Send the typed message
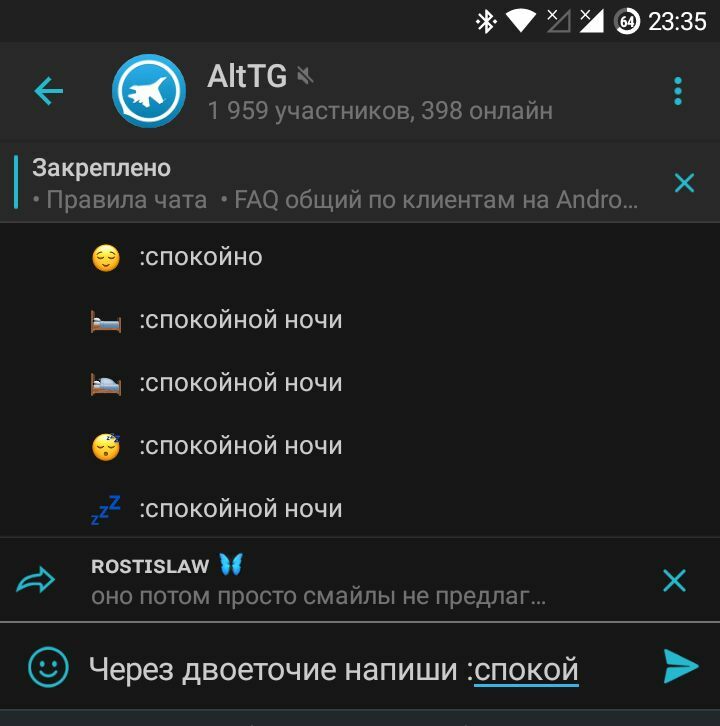Screen dimensions: 720x726 680,667
